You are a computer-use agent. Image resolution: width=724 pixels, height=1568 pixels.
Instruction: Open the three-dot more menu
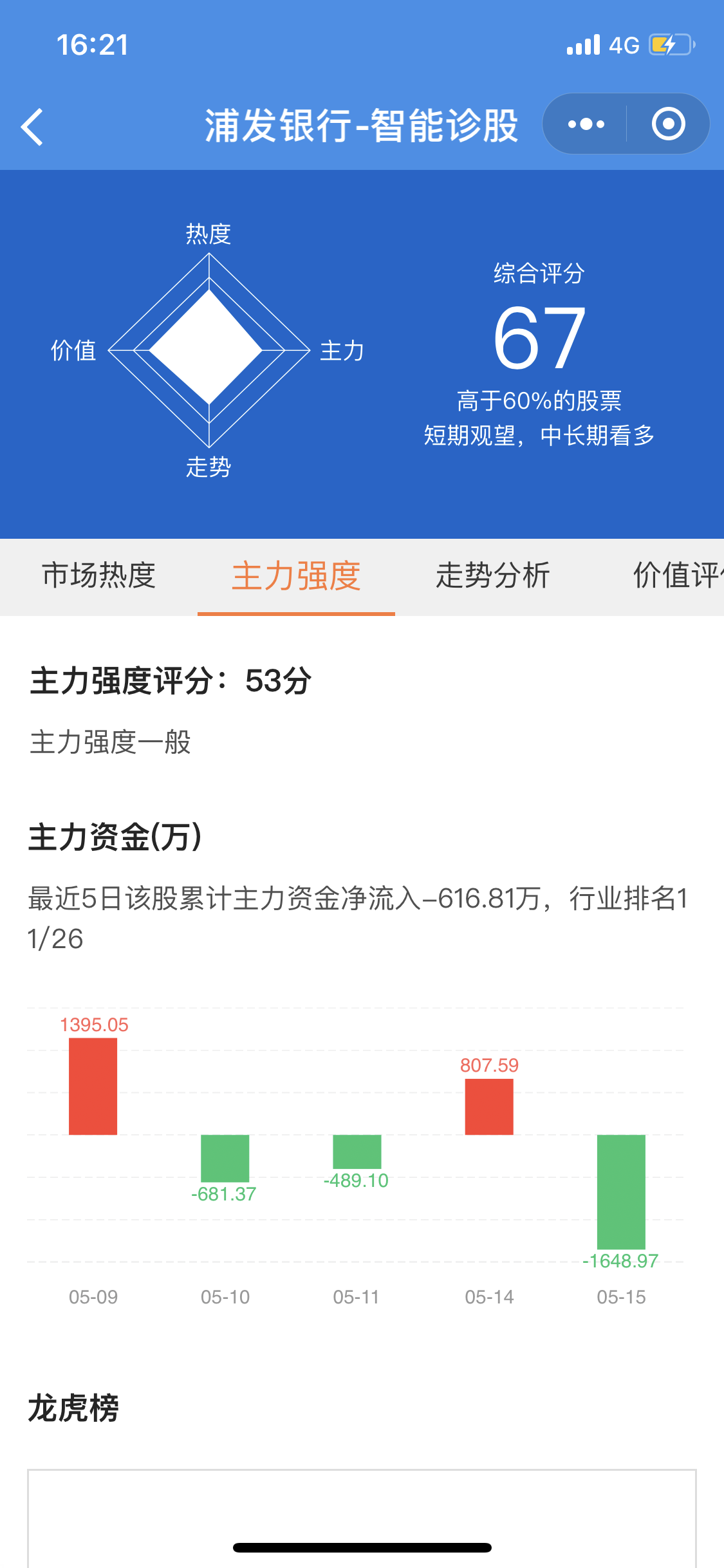coord(586,124)
